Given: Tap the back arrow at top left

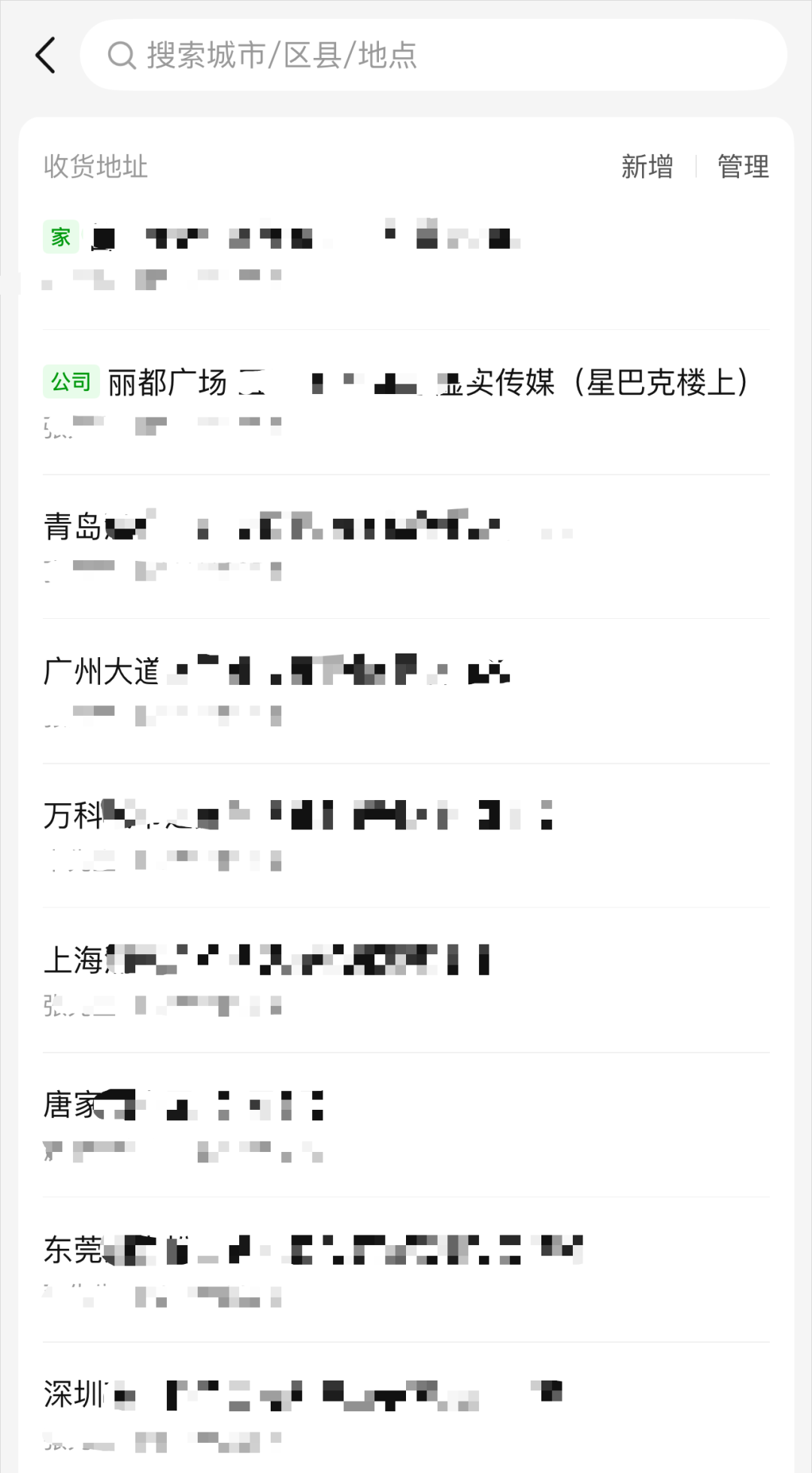Looking at the screenshot, I should (47, 55).
